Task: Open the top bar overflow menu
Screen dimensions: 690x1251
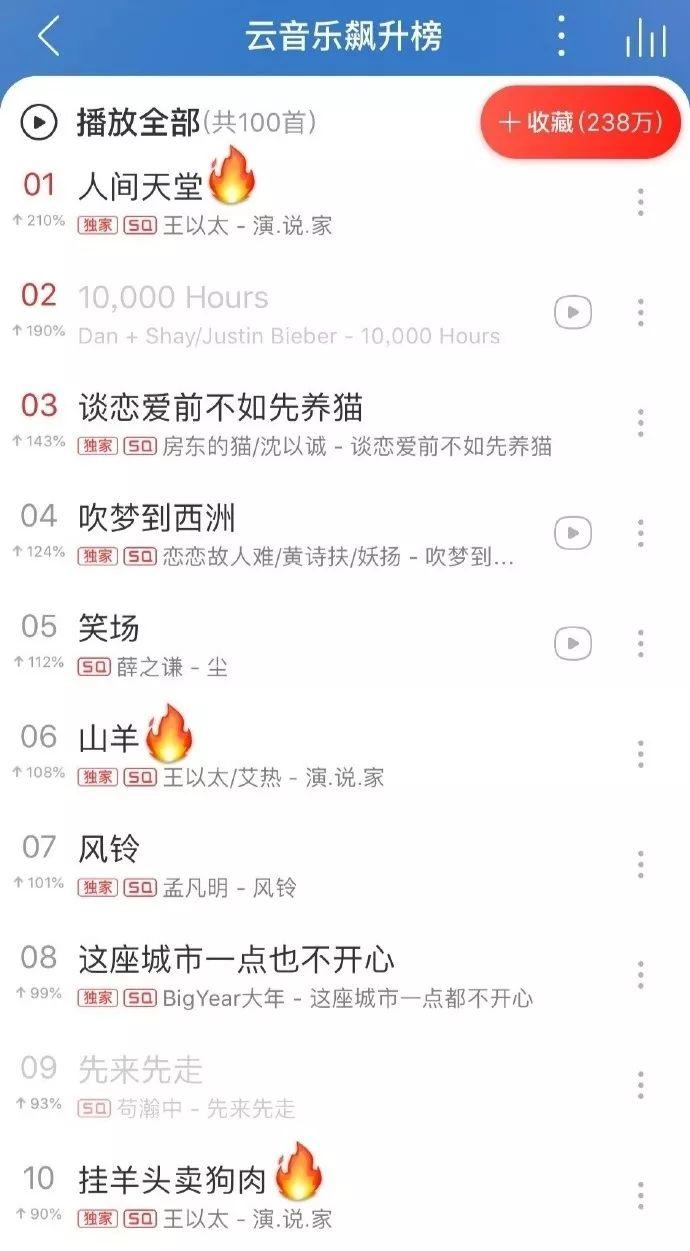Action: coord(561,37)
